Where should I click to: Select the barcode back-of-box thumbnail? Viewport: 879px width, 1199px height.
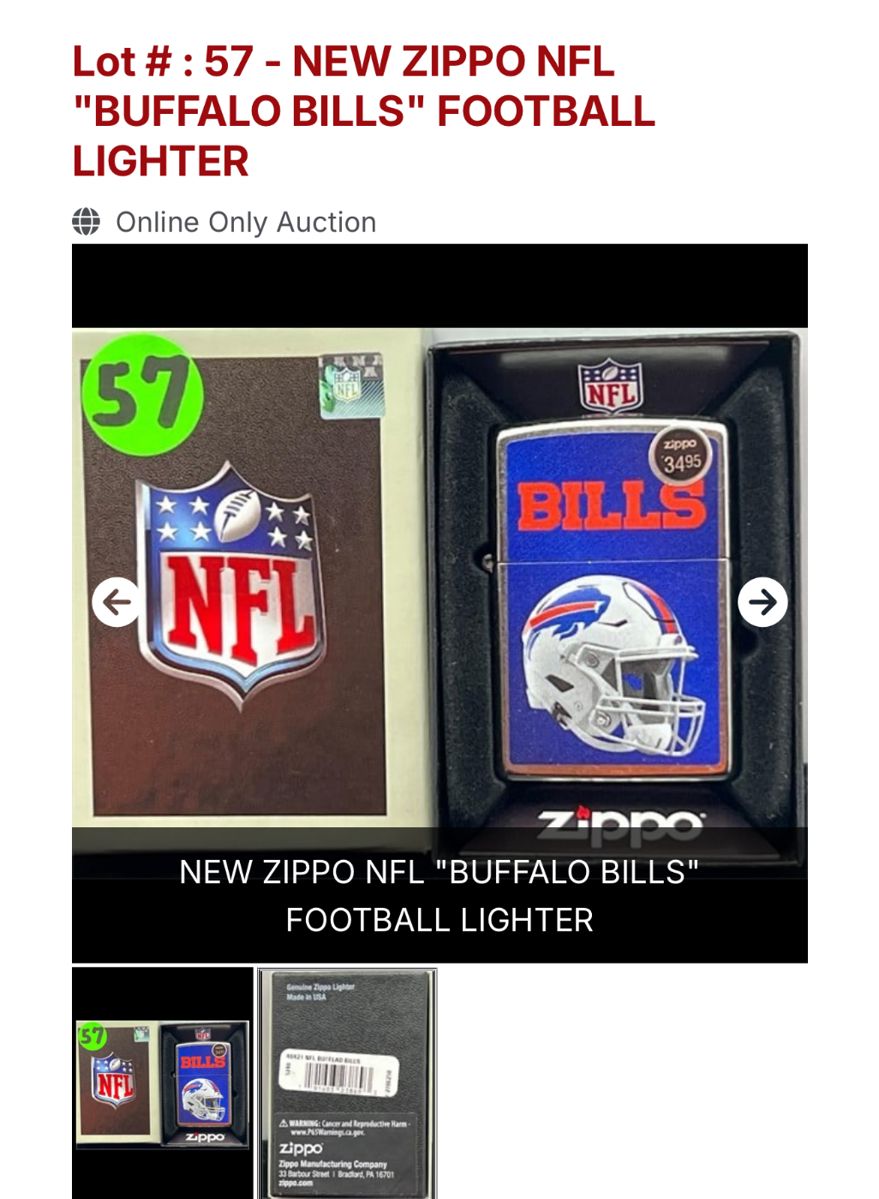click(347, 1083)
